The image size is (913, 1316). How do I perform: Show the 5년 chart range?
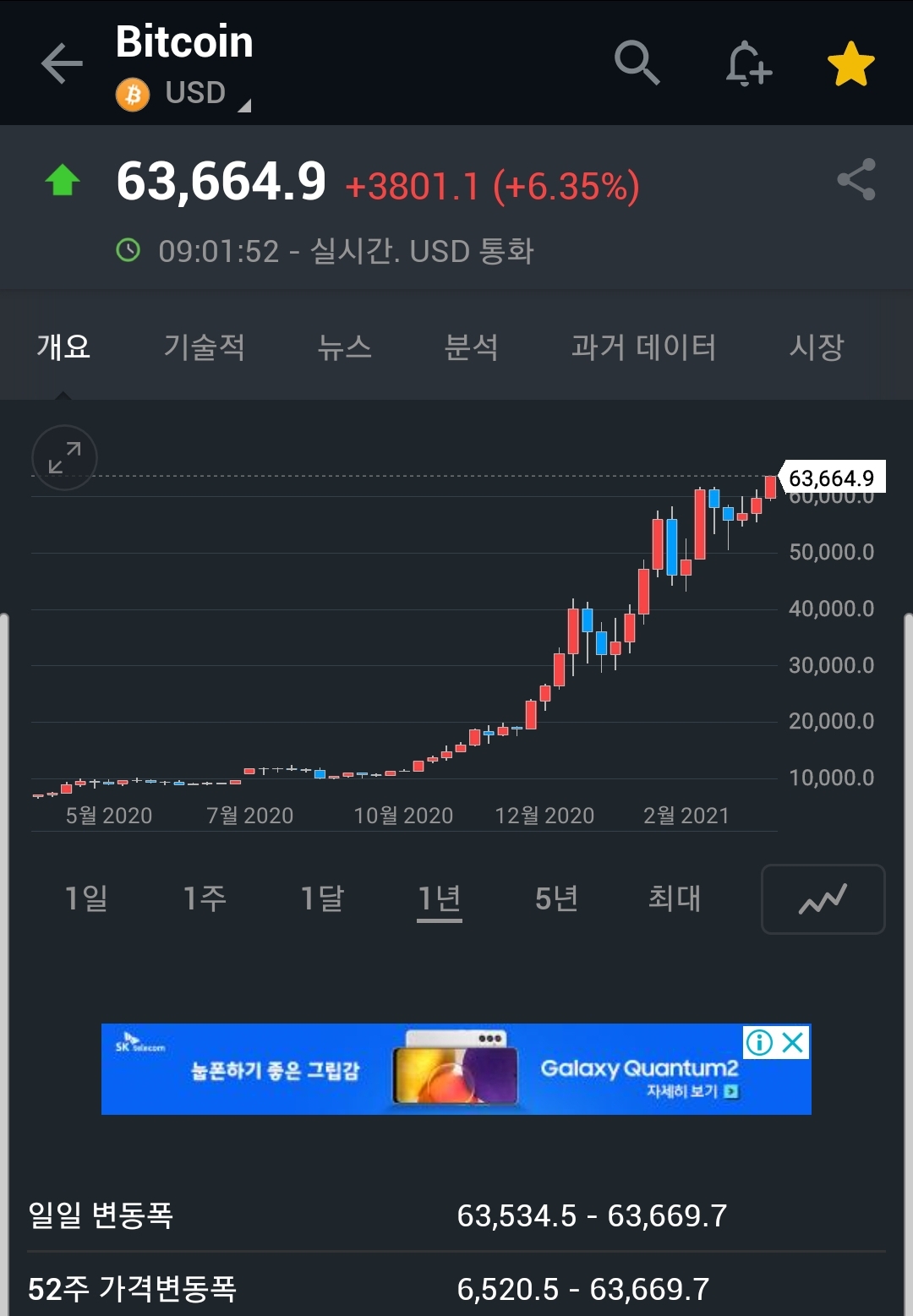click(556, 898)
